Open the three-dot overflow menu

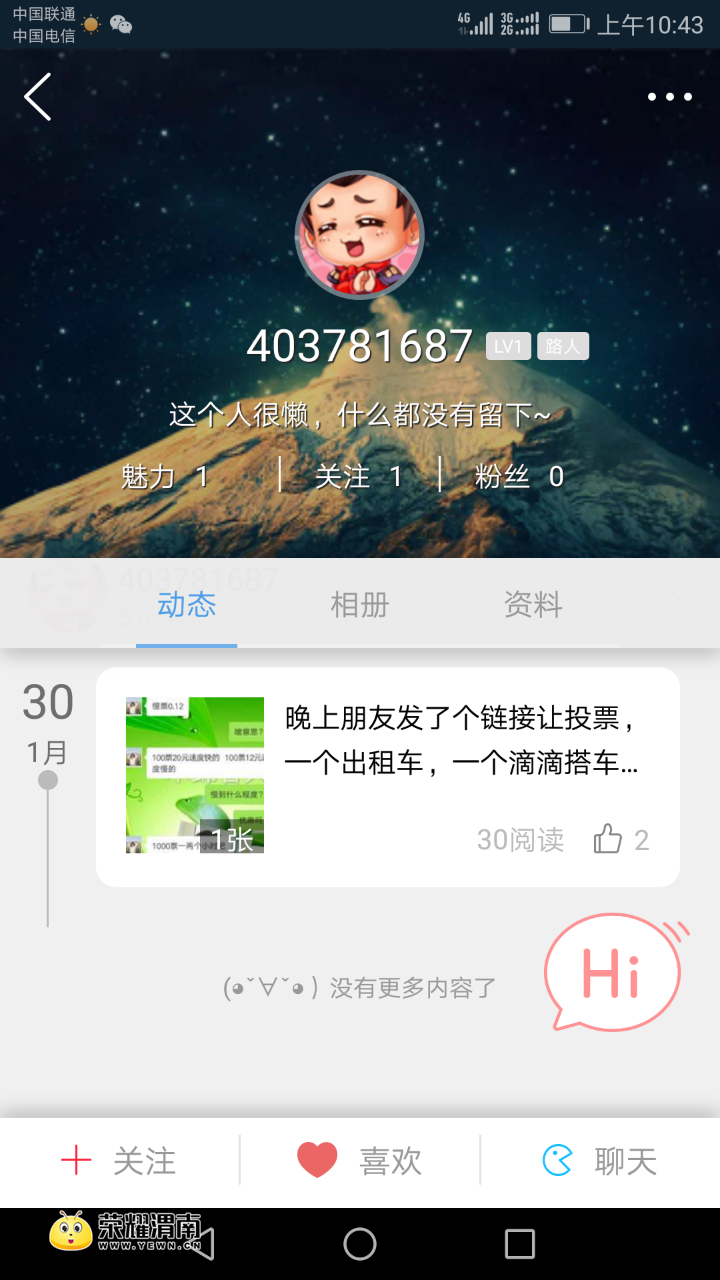pos(669,97)
